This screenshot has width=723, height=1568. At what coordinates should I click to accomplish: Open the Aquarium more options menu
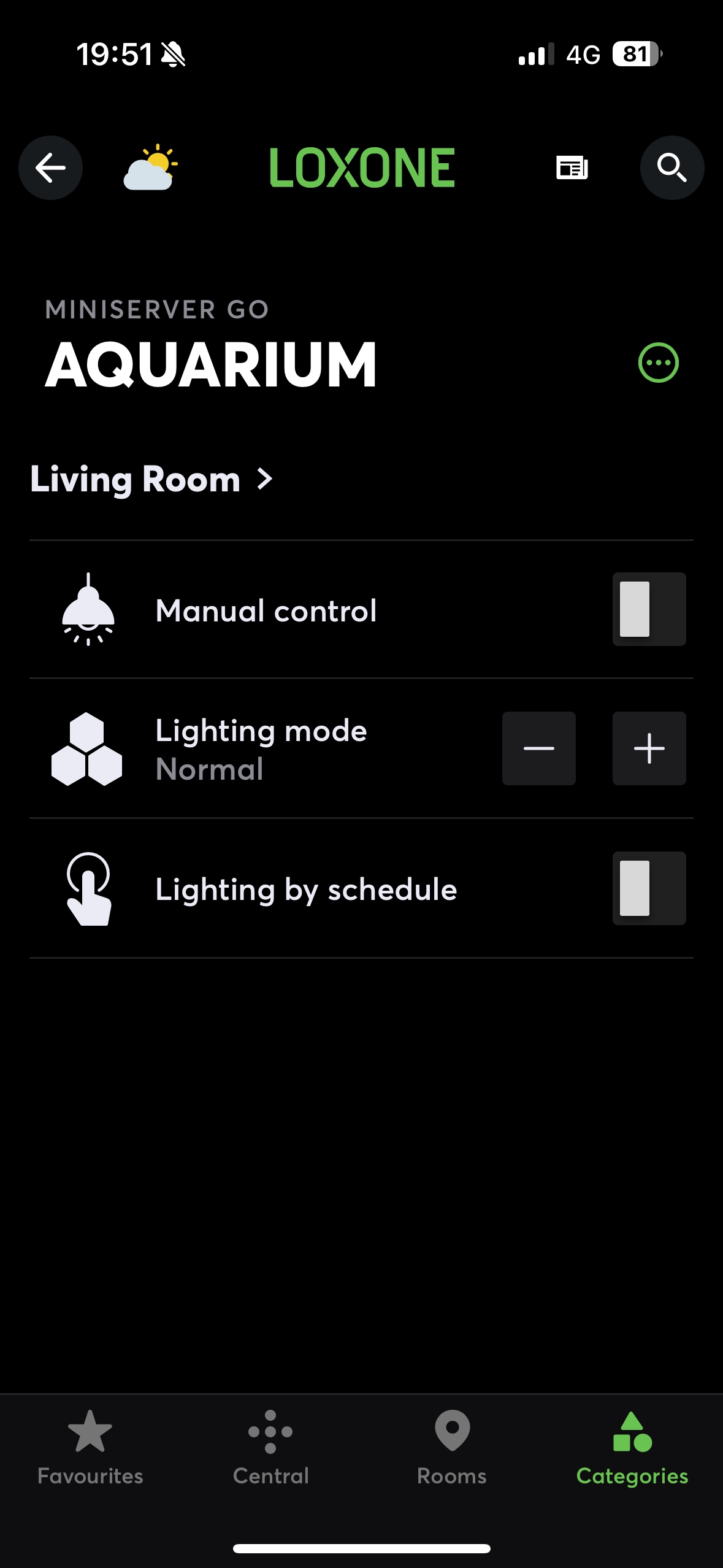(x=659, y=363)
